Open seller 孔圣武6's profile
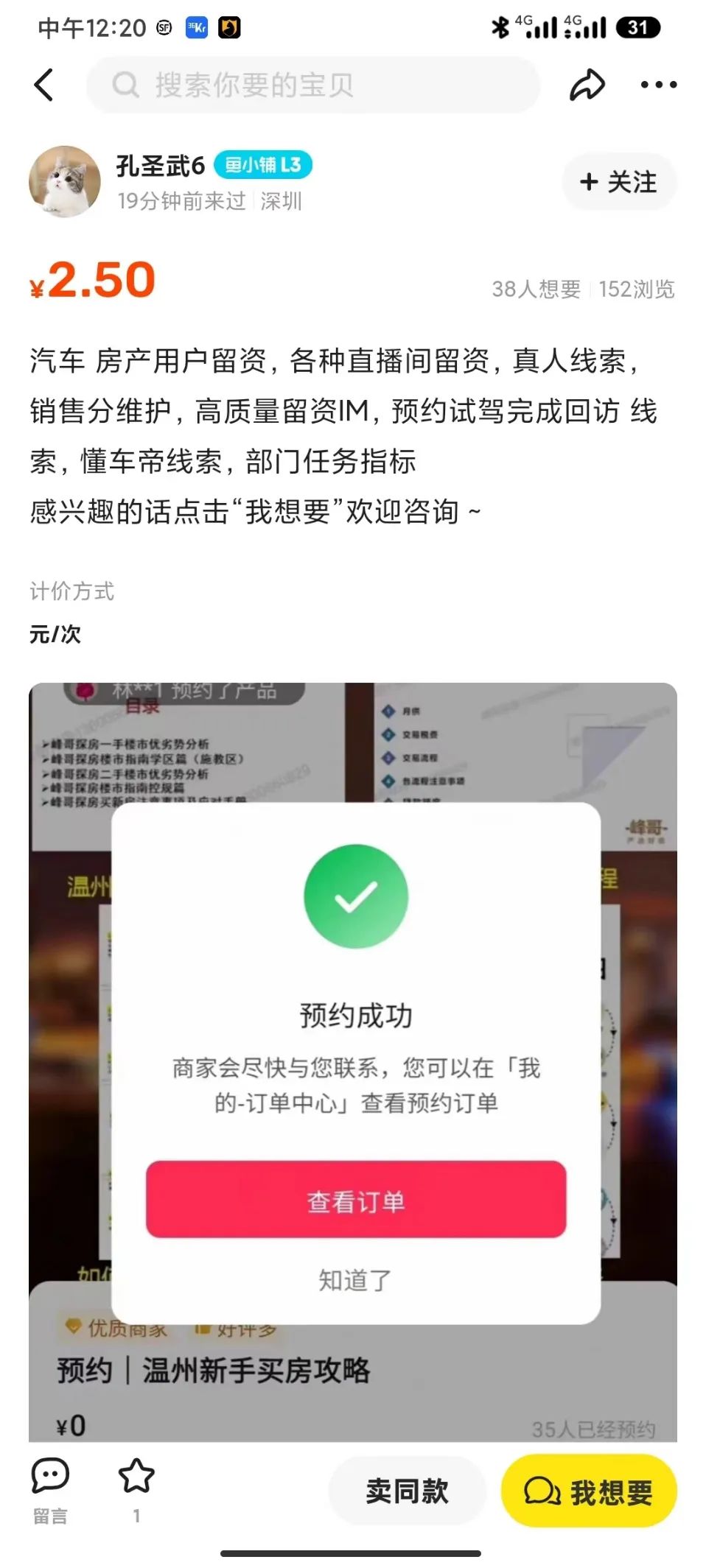Viewport: 706px width, 1568px height. pyautogui.click(x=64, y=182)
